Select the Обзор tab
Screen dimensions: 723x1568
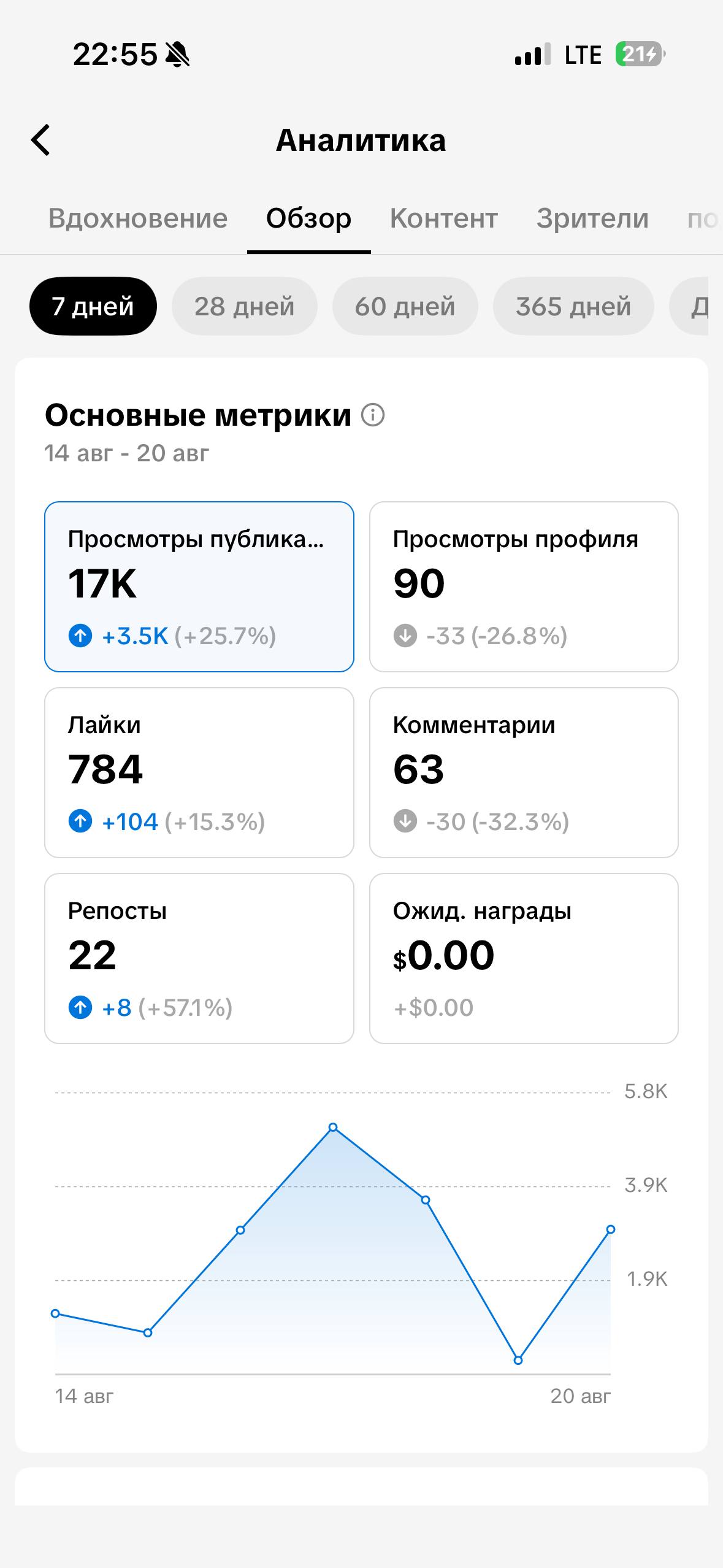[308, 218]
